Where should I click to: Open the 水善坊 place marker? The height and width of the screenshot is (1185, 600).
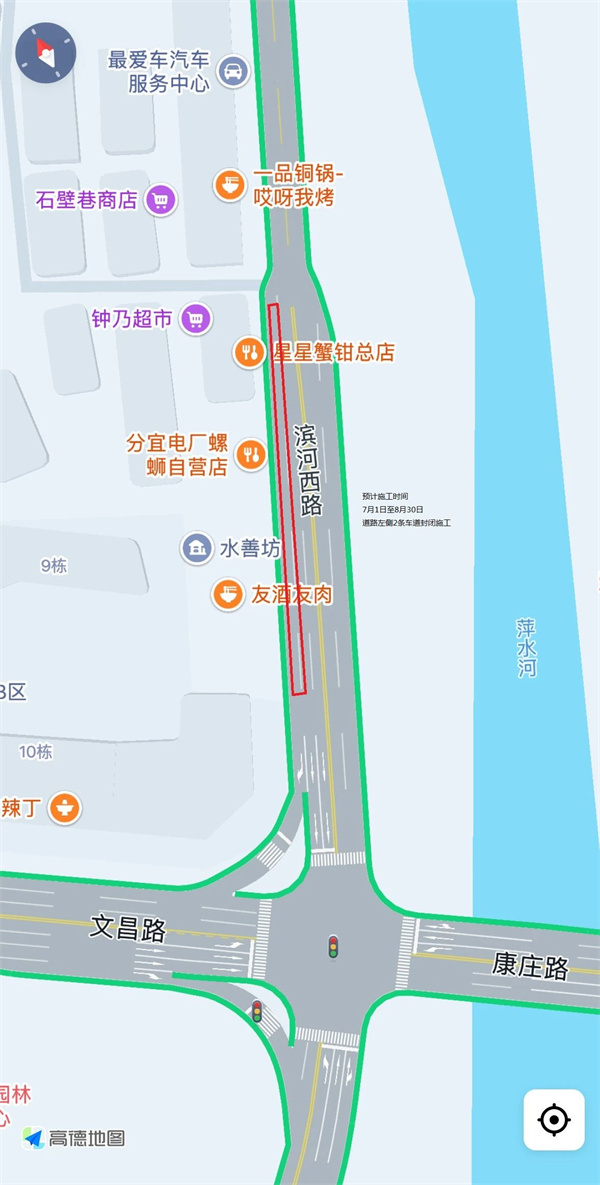click(x=197, y=548)
